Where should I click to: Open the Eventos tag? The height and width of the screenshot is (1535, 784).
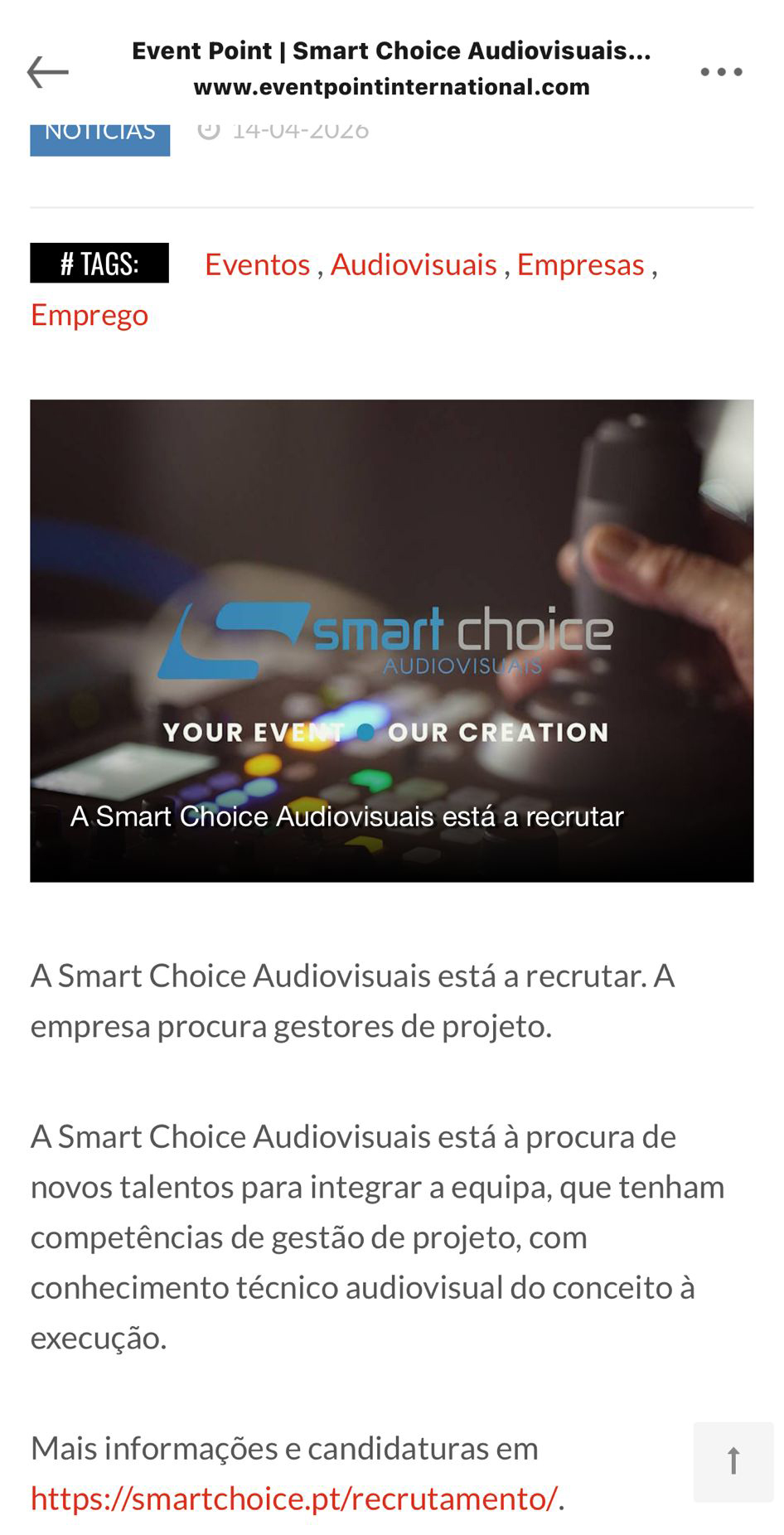pos(257,264)
